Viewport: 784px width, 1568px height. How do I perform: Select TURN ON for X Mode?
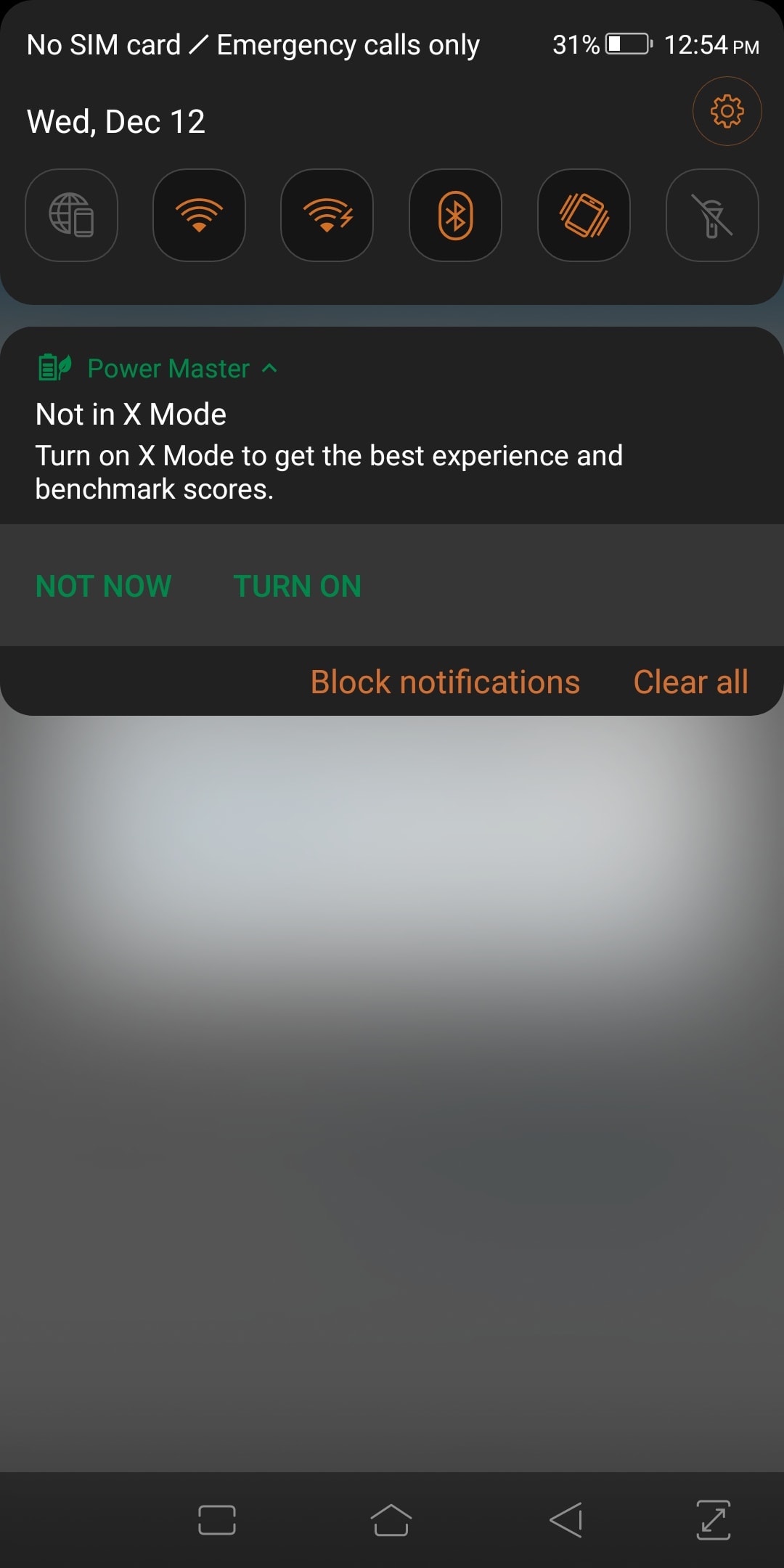click(298, 586)
